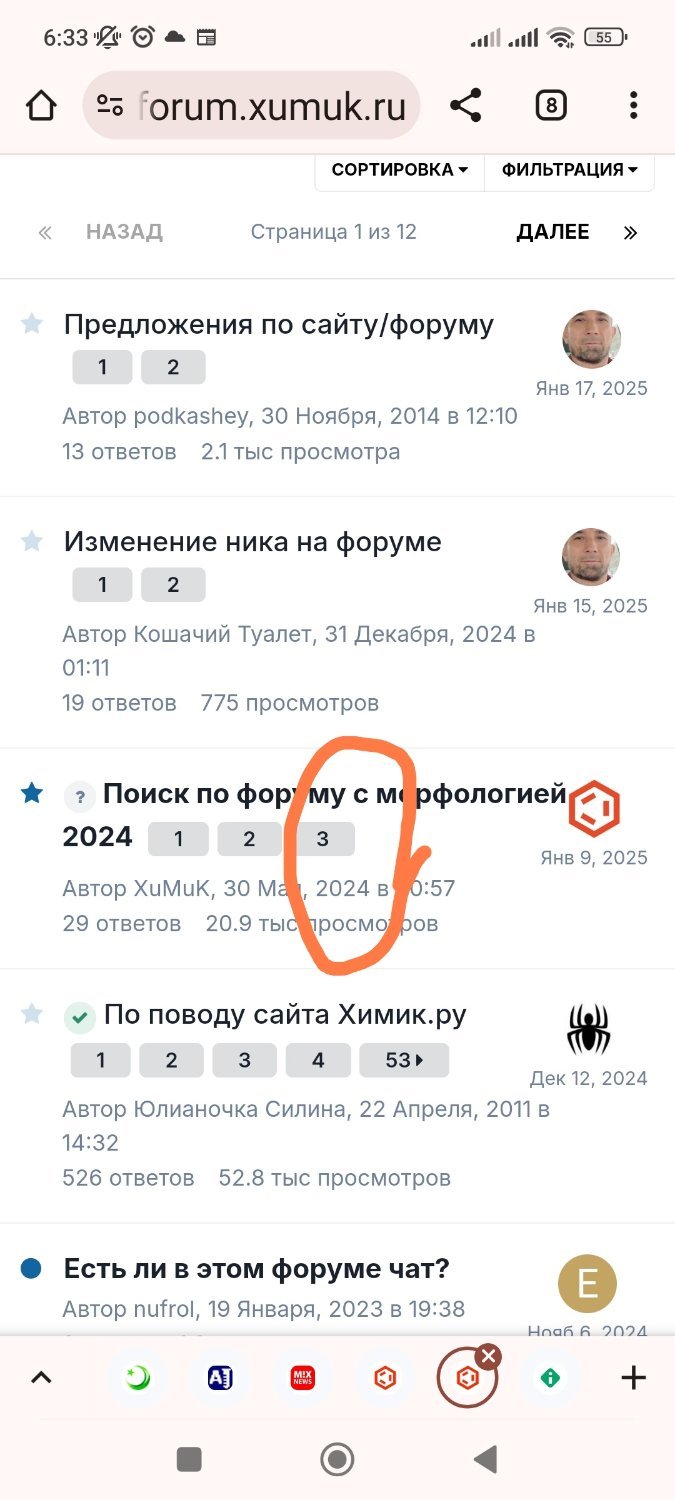Screen dimensions: 675x1500
Task: Share this forum page
Action: click(465, 105)
